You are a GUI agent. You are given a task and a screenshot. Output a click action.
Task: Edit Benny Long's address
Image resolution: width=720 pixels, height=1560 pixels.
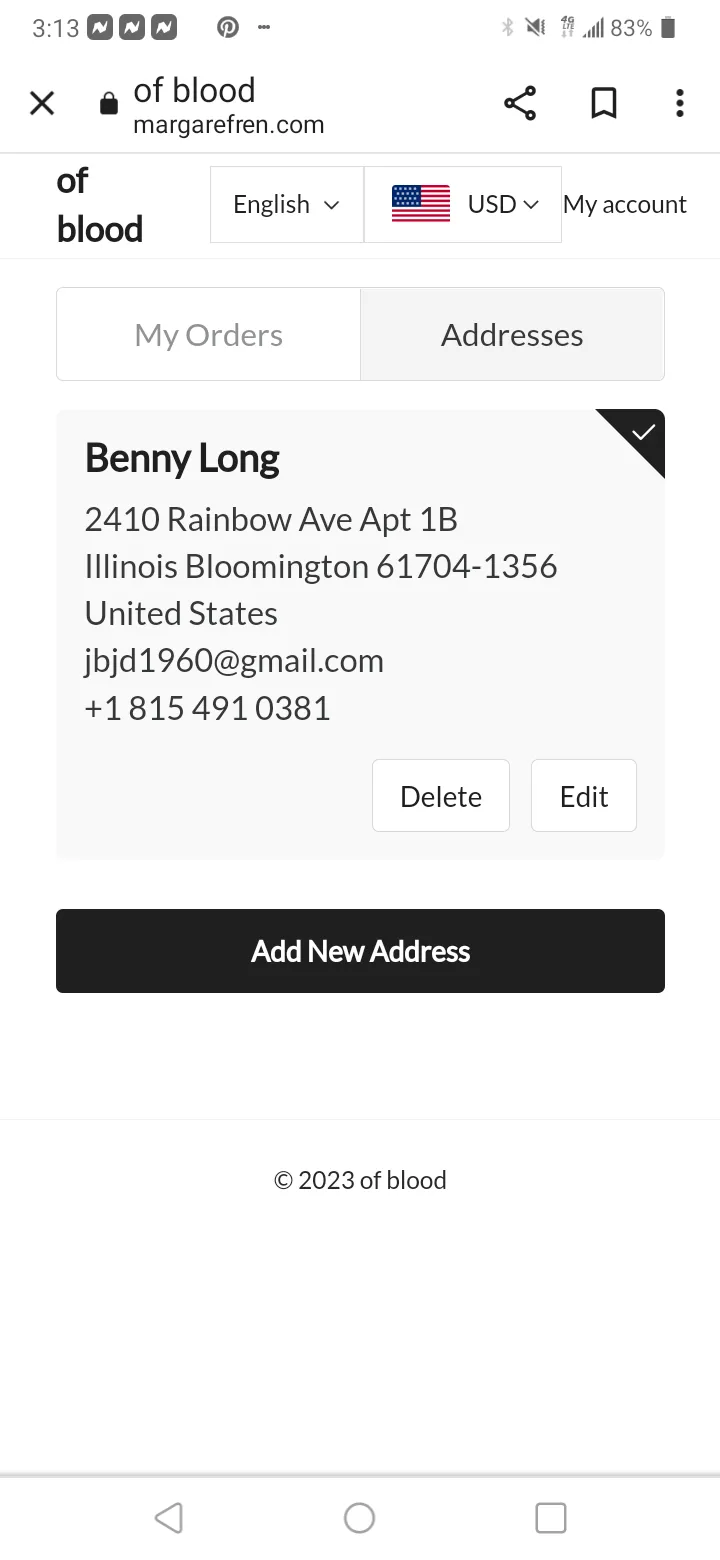(x=584, y=796)
